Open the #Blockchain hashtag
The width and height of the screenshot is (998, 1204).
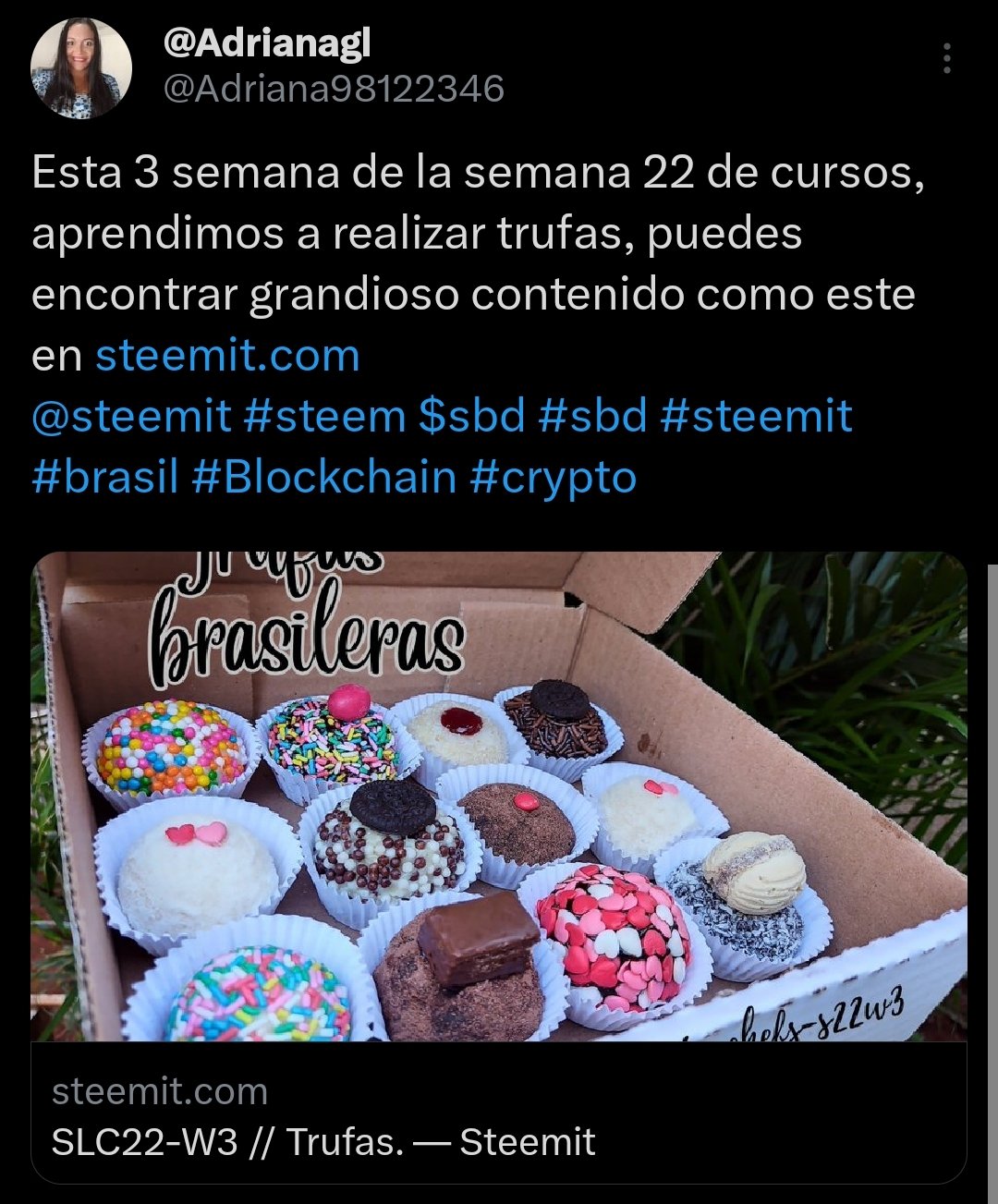(324, 478)
